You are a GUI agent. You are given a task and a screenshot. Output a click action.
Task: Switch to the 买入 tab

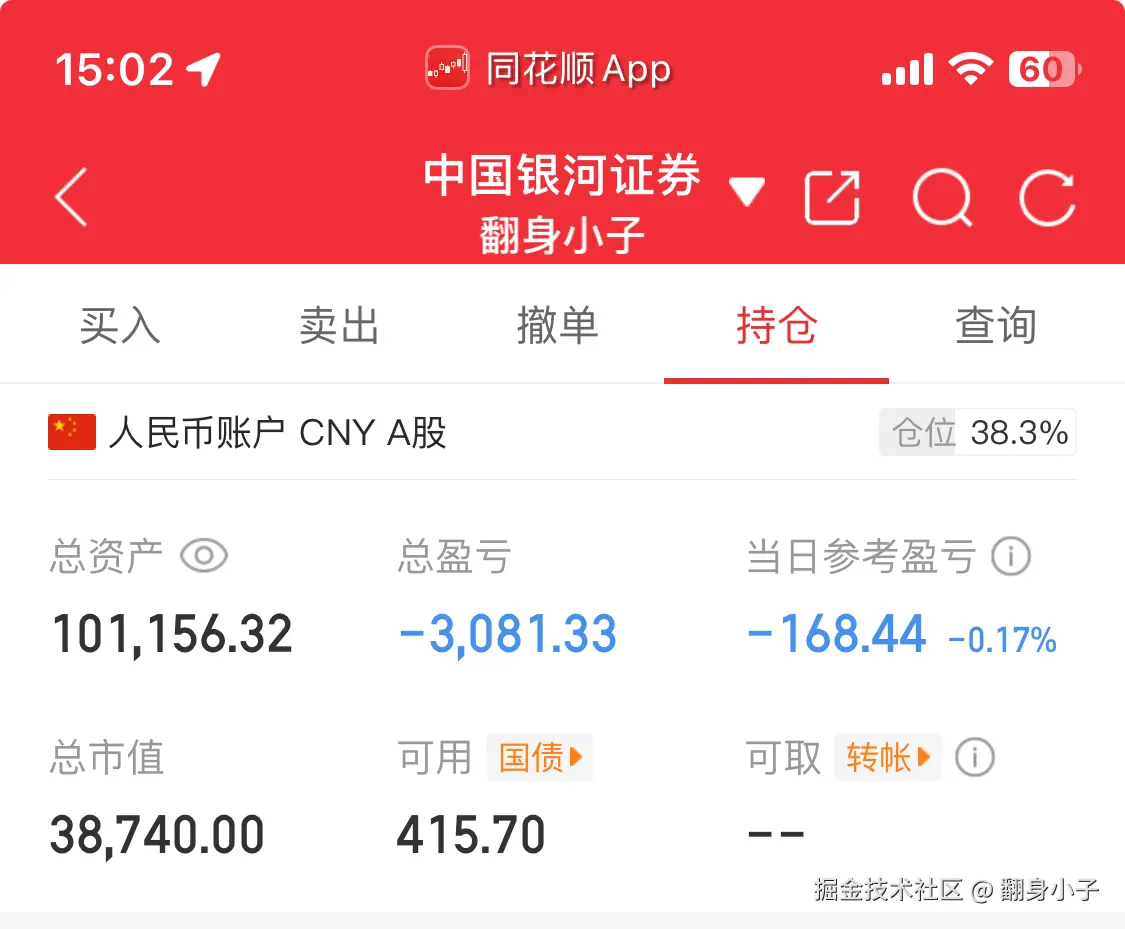[120, 326]
